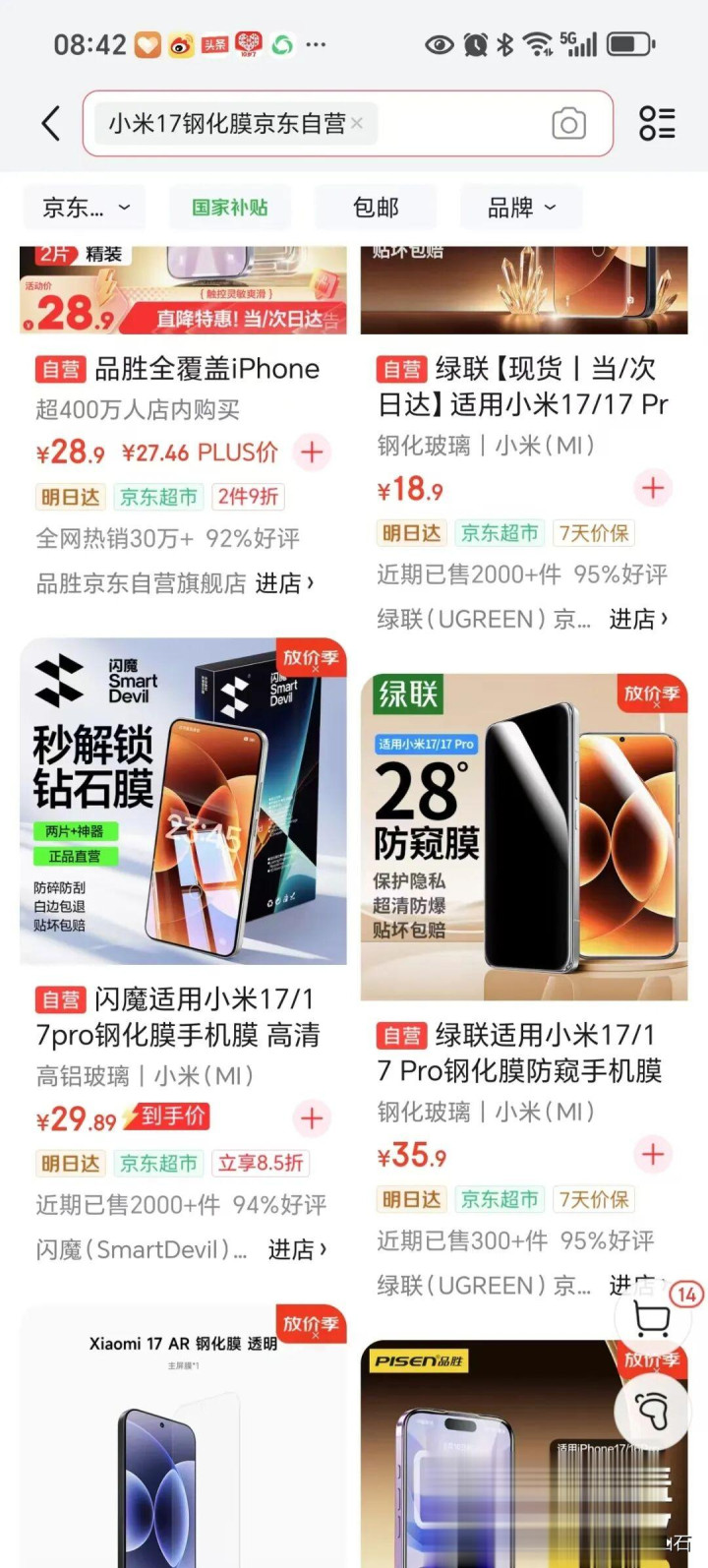This screenshot has width=708, height=1568.
Task: Open the PISEN 品胜 product tile
Action: point(492,1456)
